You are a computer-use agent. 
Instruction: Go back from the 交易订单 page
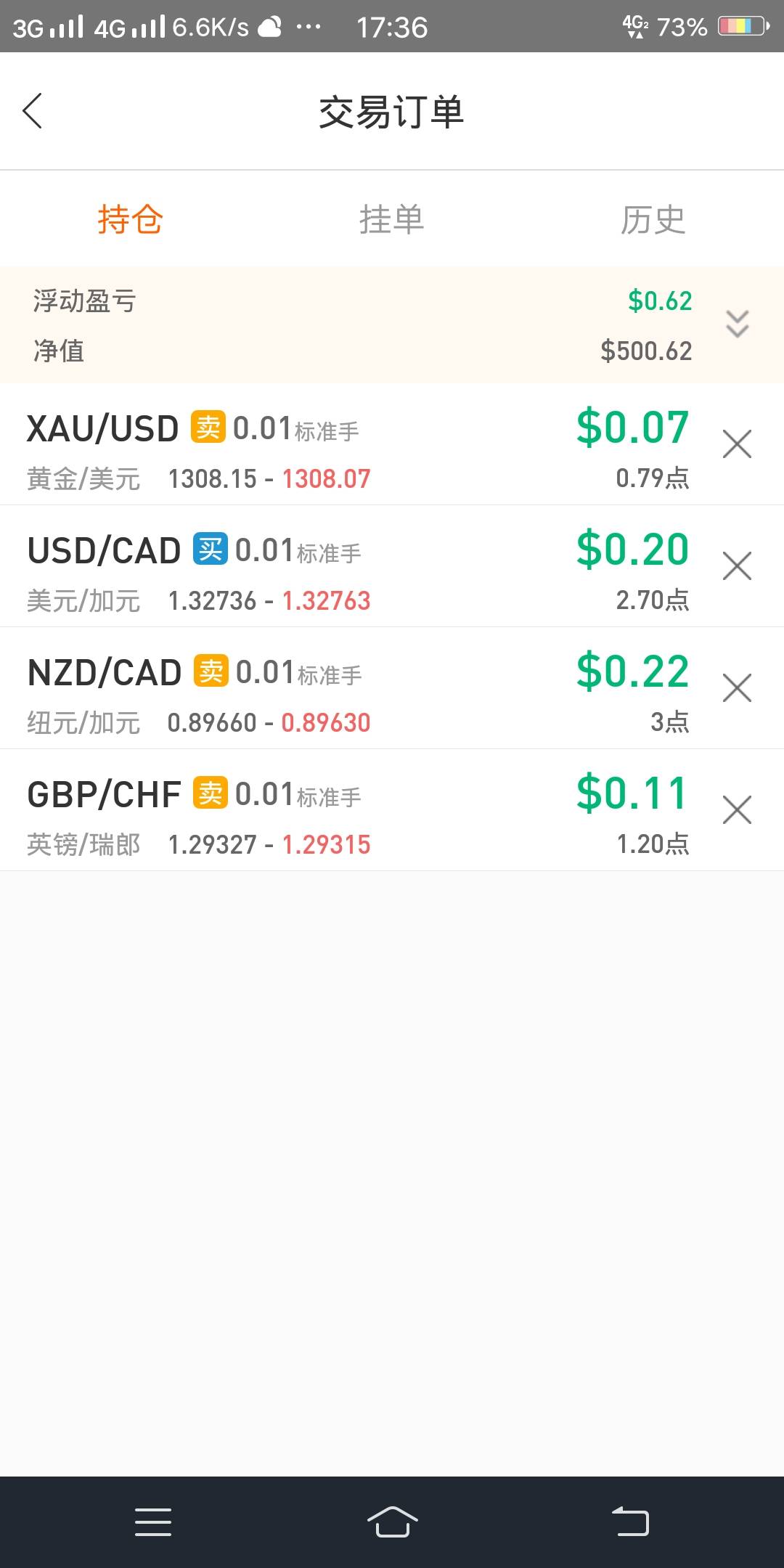tap(33, 111)
